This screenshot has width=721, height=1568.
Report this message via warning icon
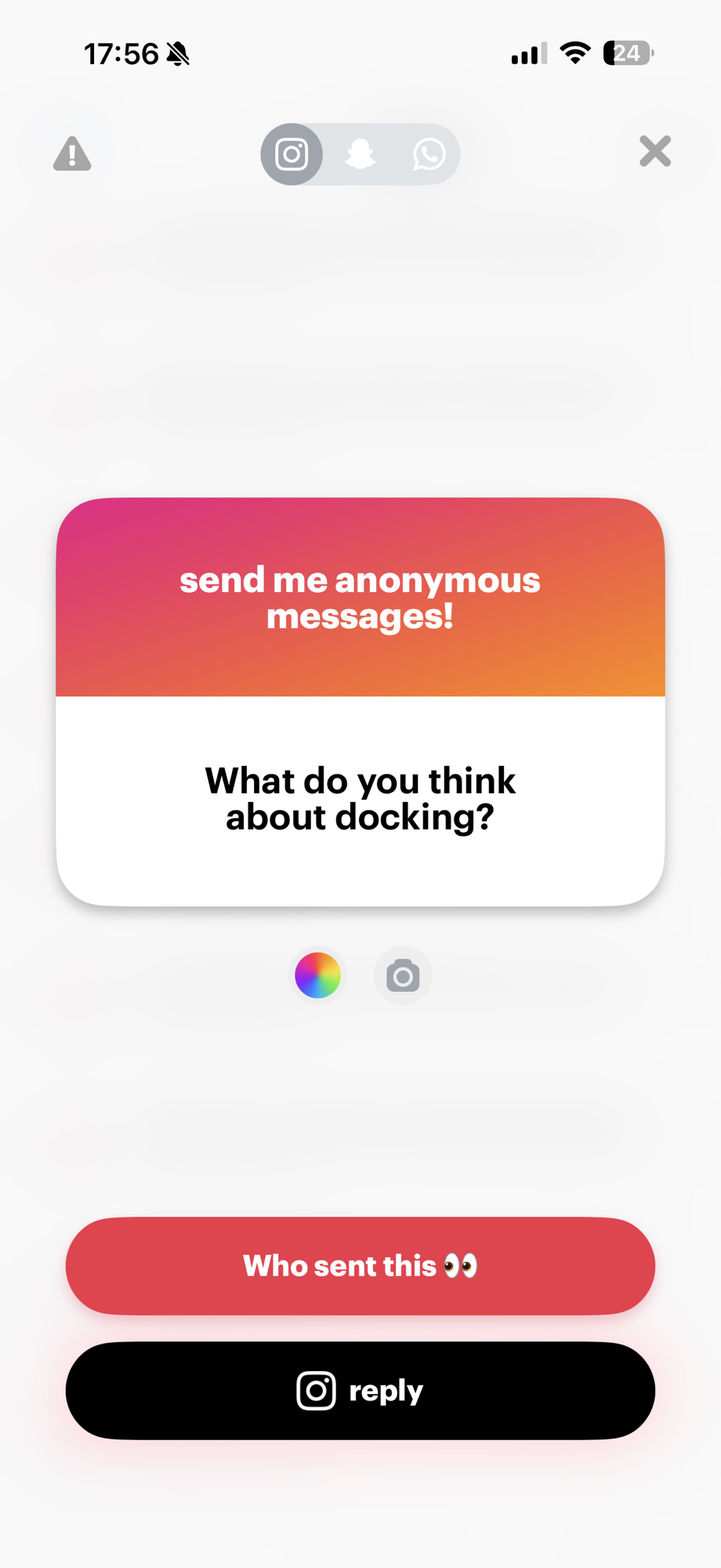[x=72, y=154]
